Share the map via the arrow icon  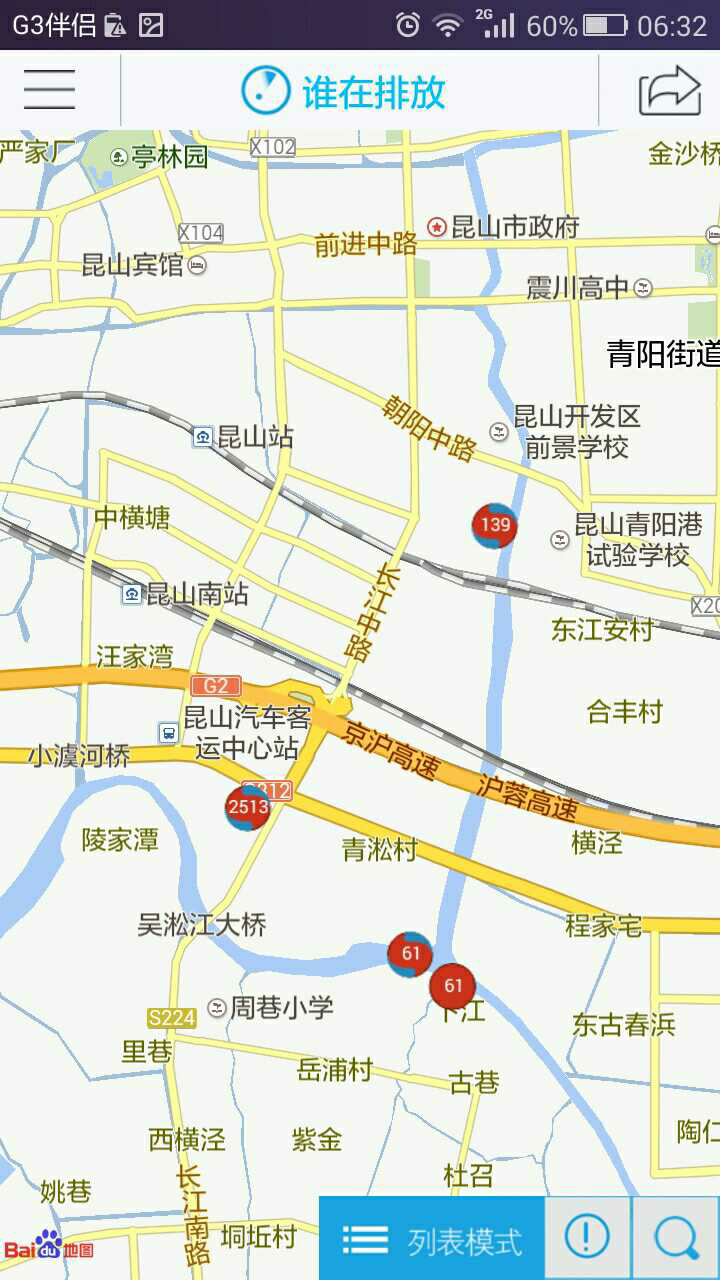coord(669,90)
